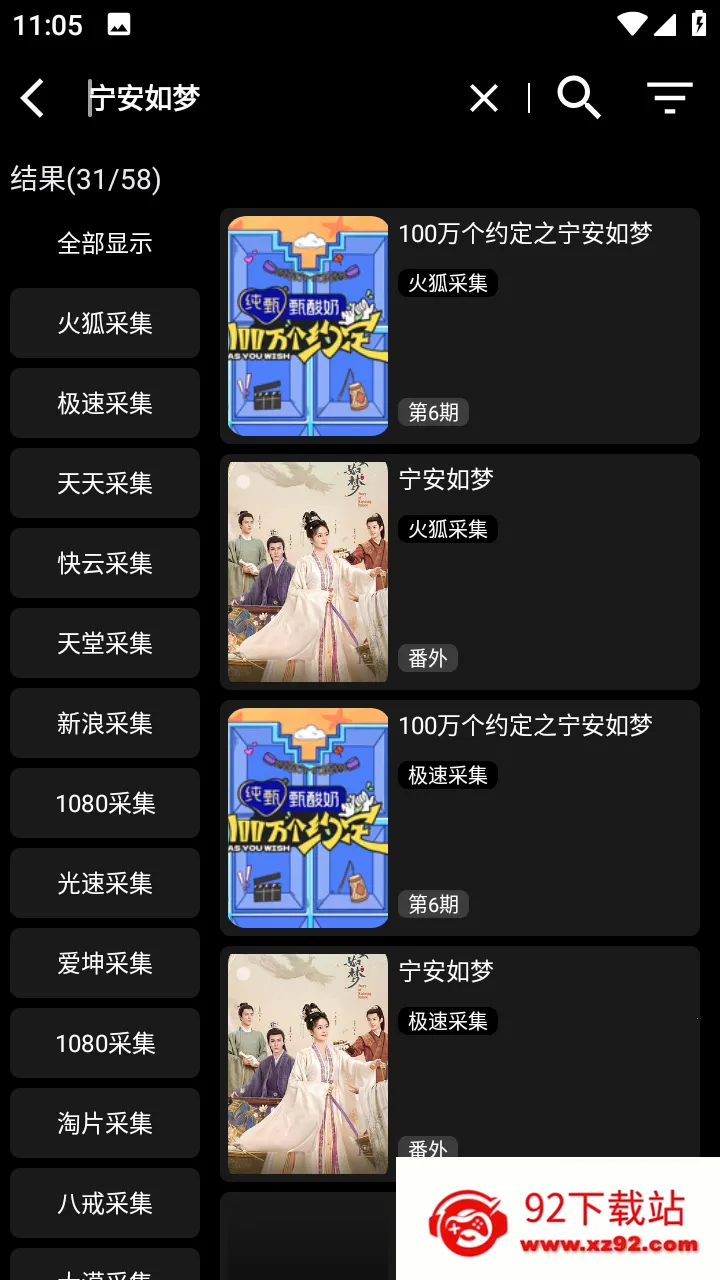Switch sidebar filter to 极速采集

pos(105,403)
